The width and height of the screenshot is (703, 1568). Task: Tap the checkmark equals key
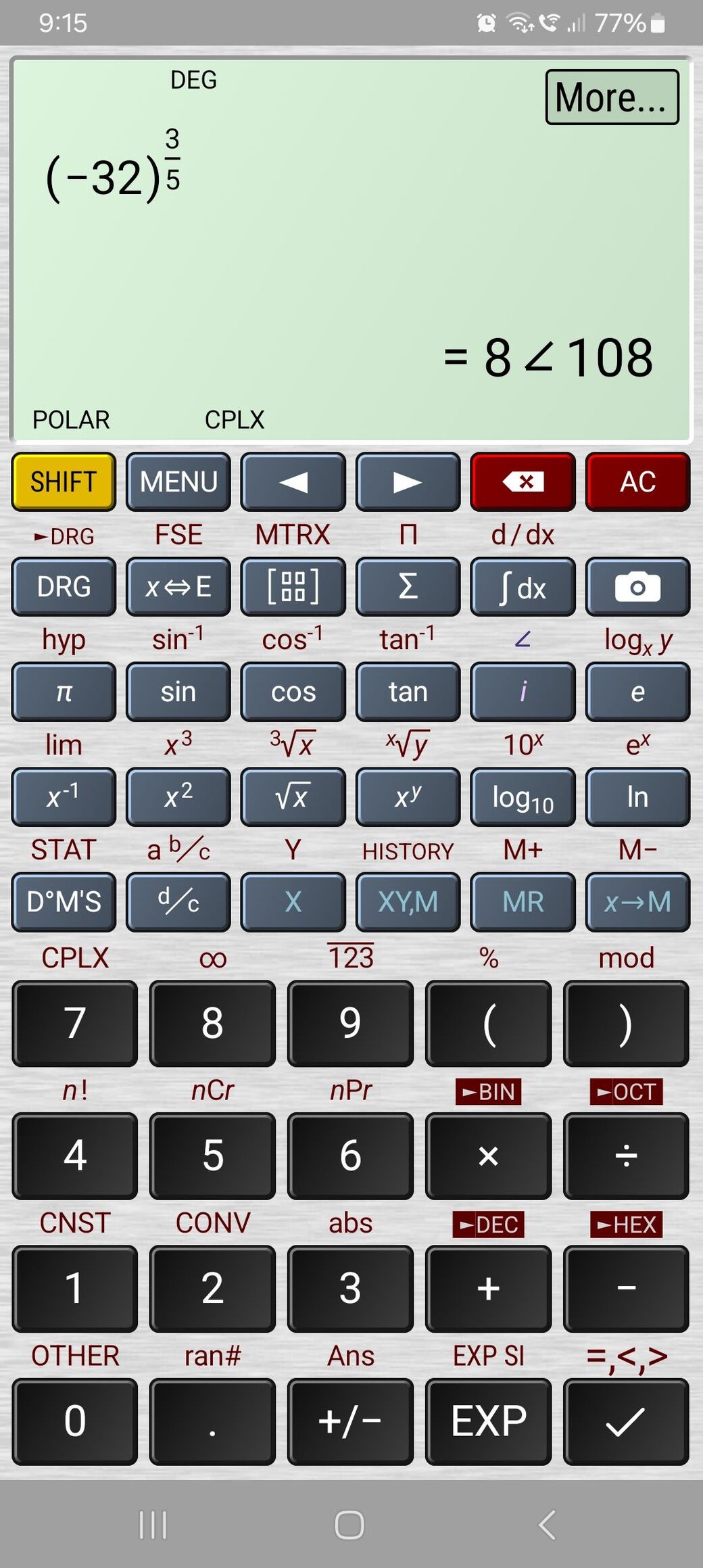(x=625, y=1421)
